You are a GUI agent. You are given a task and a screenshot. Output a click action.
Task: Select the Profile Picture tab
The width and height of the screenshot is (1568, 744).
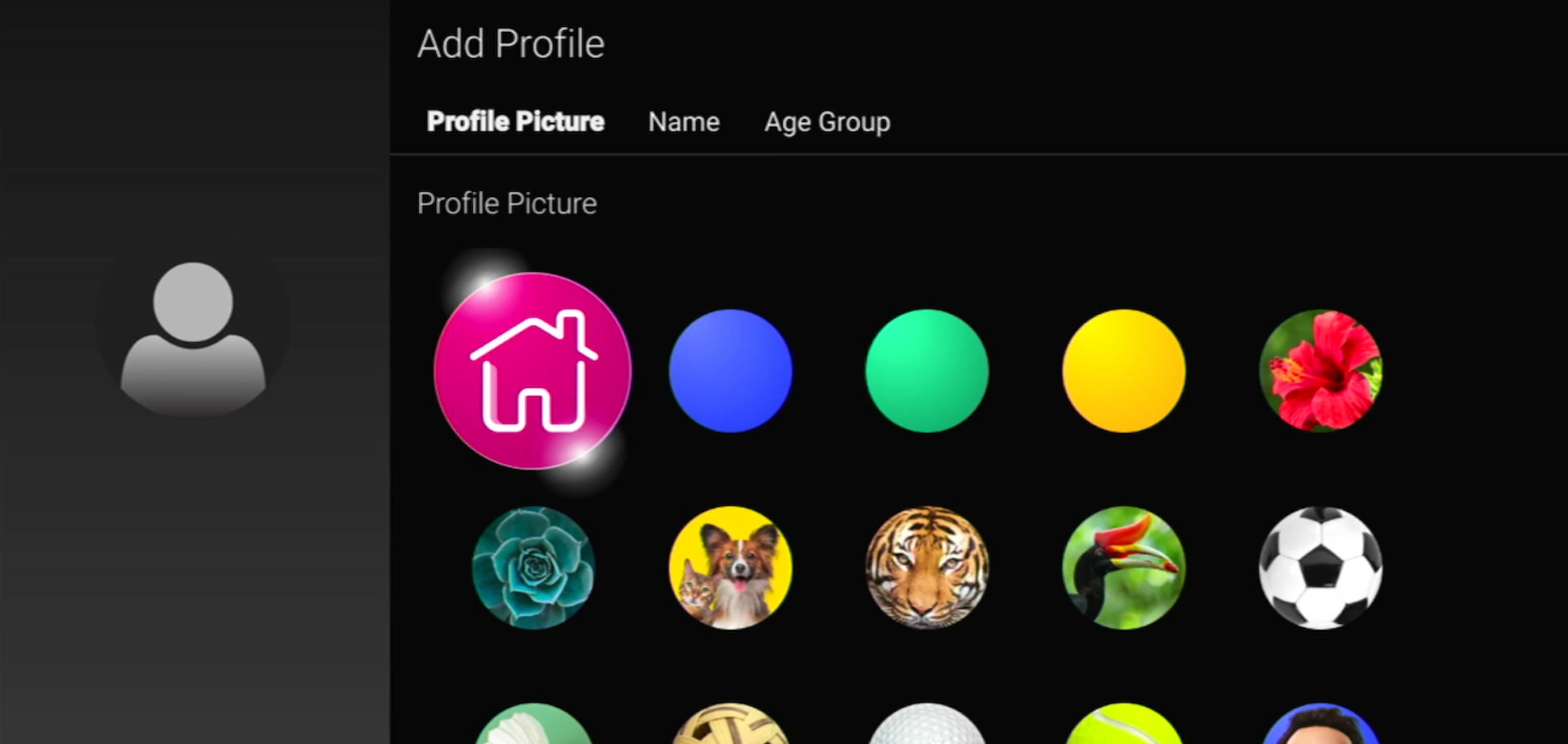[x=515, y=122]
